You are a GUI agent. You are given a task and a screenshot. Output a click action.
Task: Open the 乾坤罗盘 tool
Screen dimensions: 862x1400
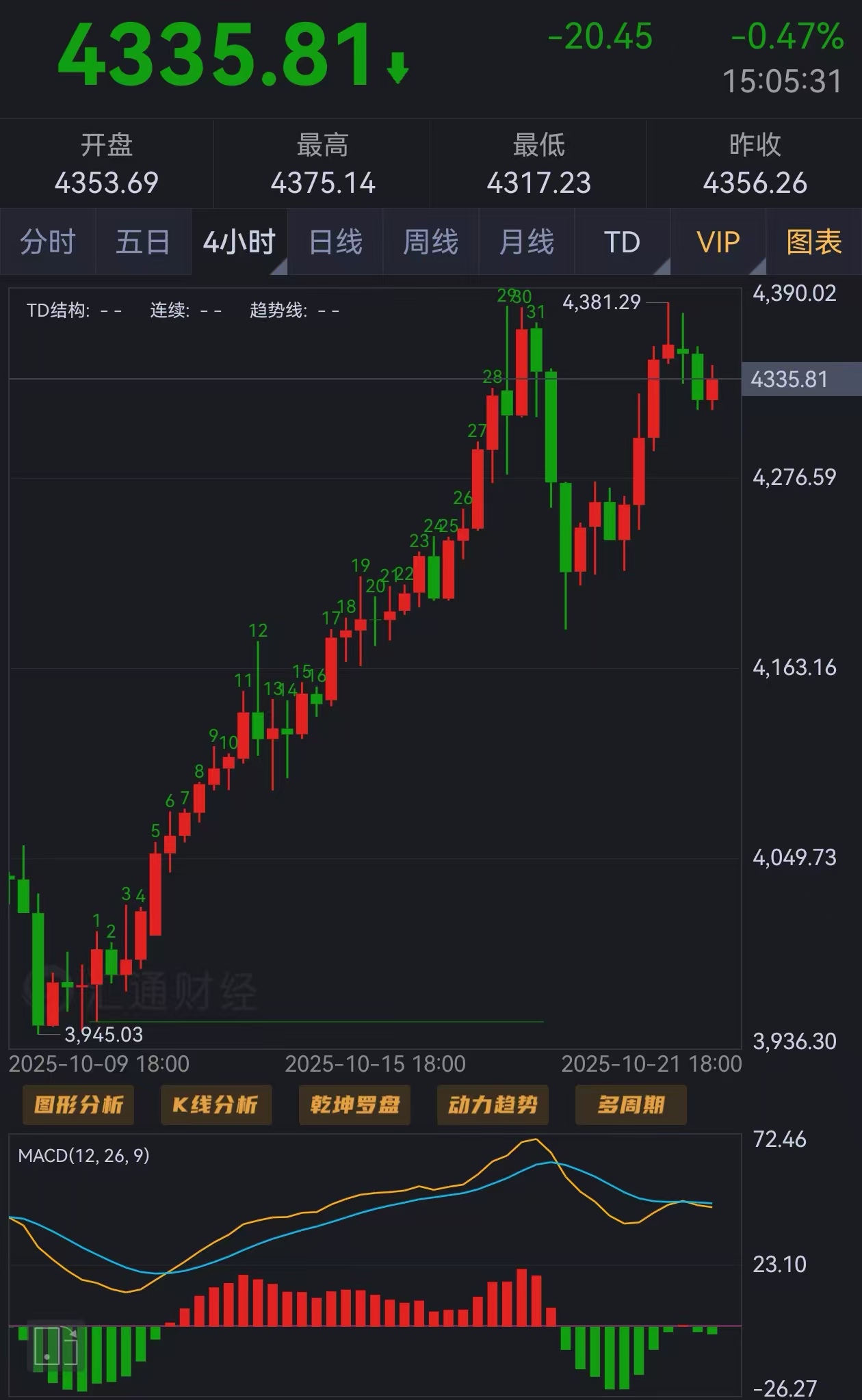pyautogui.click(x=354, y=1105)
